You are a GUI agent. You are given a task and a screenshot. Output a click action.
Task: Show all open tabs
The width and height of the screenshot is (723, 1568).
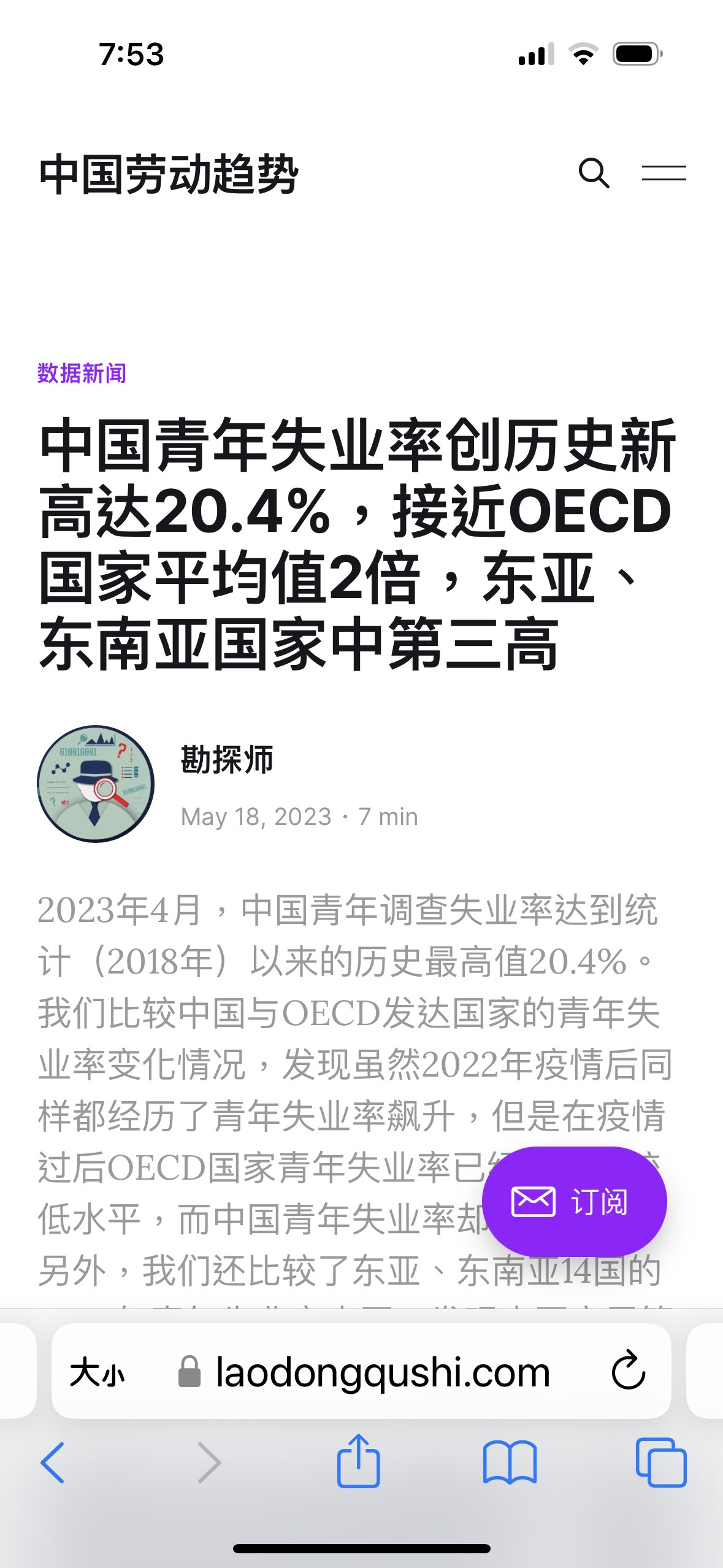point(660,1462)
